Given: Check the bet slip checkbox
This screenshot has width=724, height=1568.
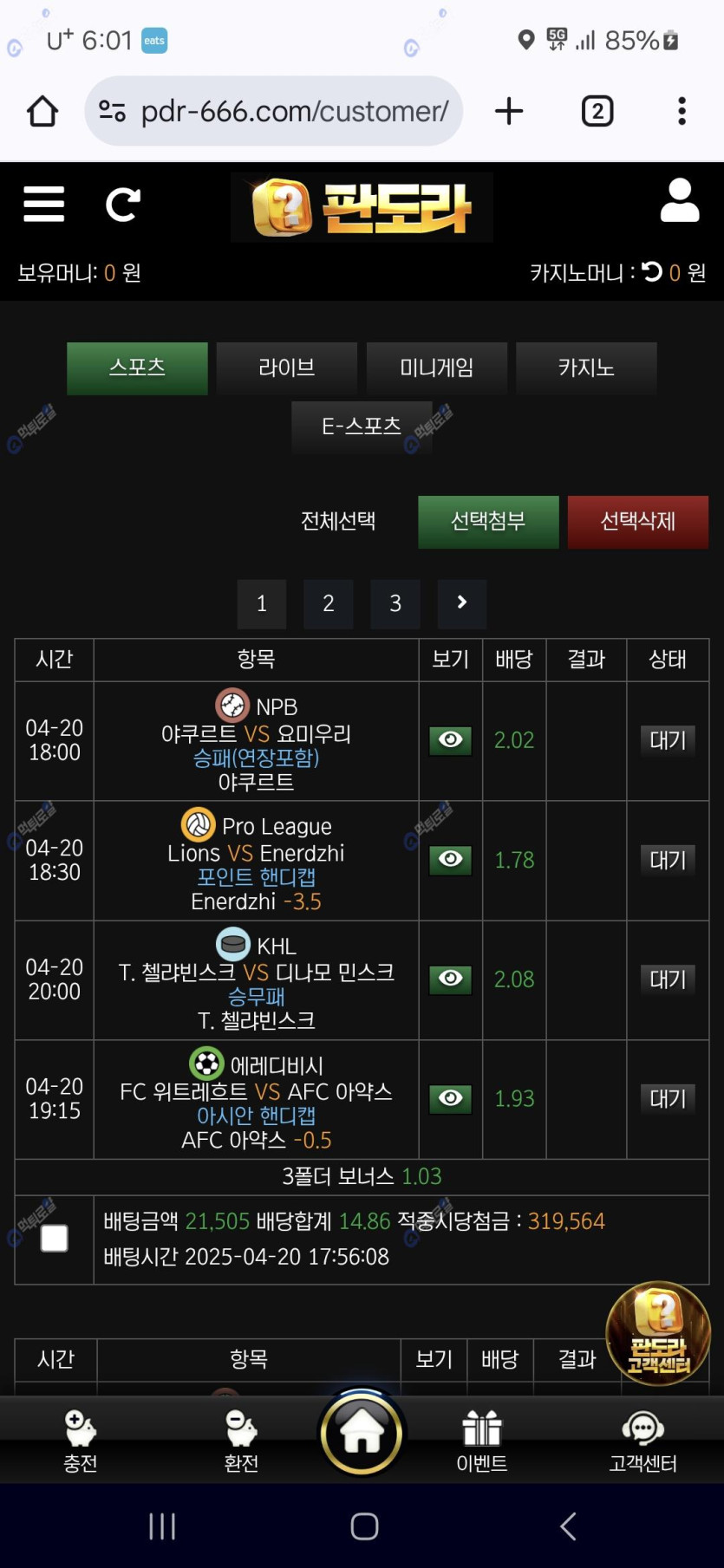Looking at the screenshot, I should click(54, 1238).
